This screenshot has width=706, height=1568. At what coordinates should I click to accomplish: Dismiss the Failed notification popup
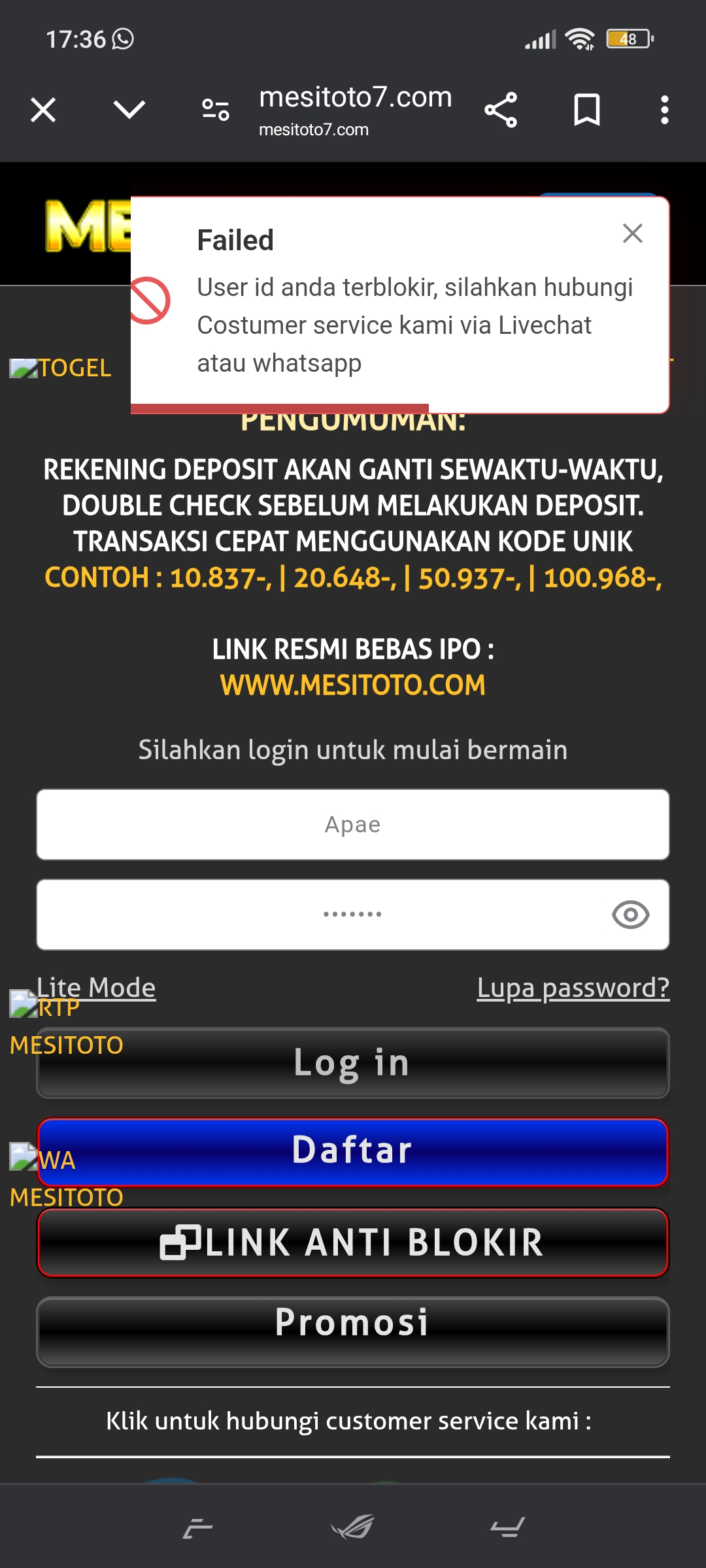click(632, 233)
